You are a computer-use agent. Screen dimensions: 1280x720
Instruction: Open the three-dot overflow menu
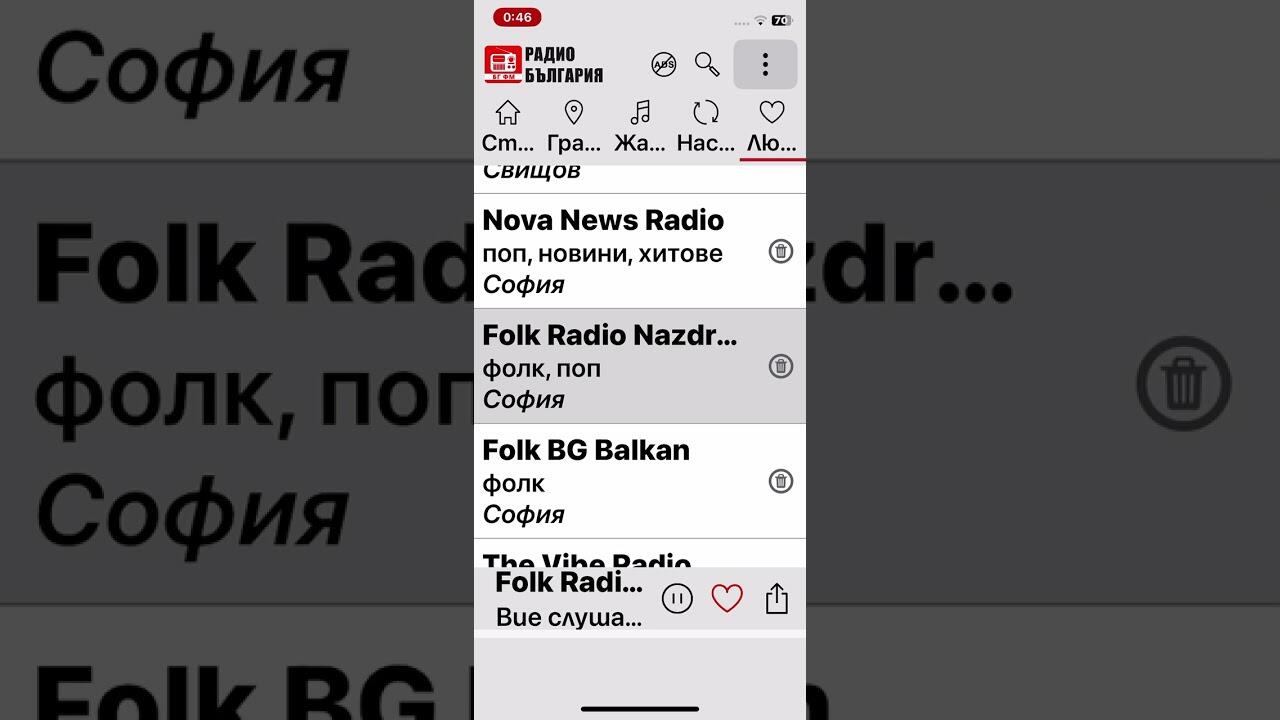[x=765, y=65]
